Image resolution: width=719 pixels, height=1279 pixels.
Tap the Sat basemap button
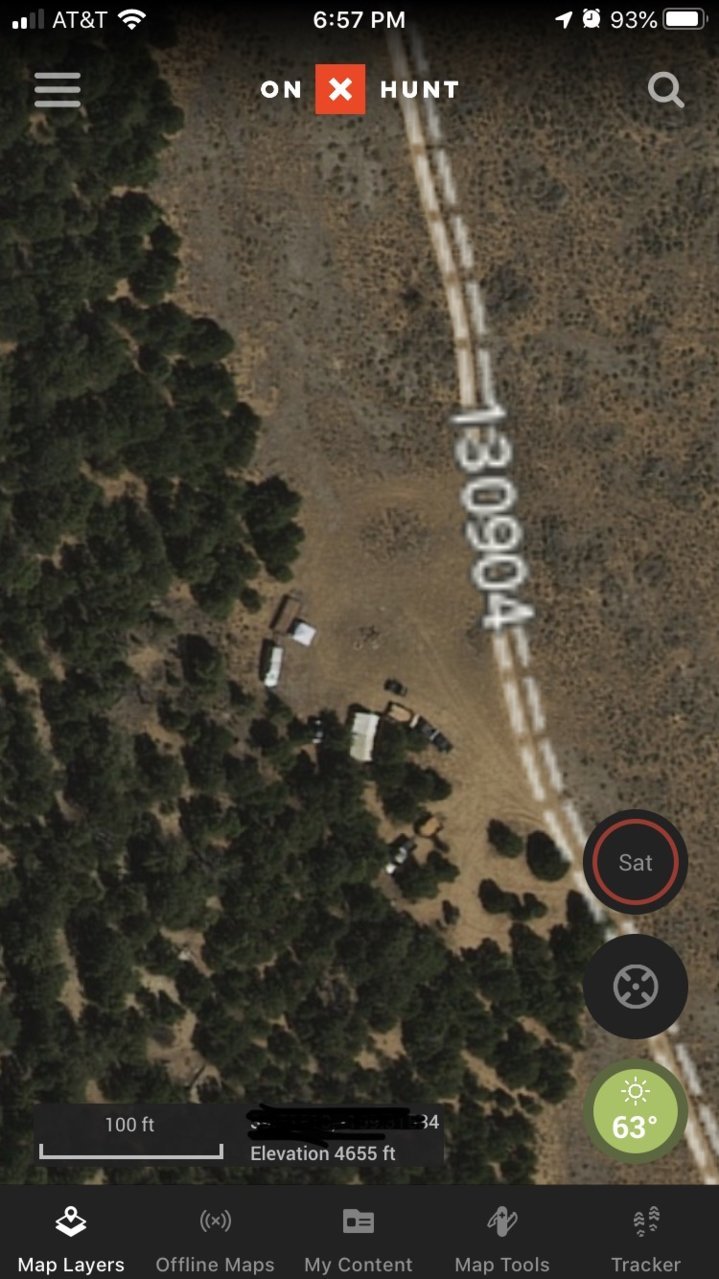click(x=635, y=862)
